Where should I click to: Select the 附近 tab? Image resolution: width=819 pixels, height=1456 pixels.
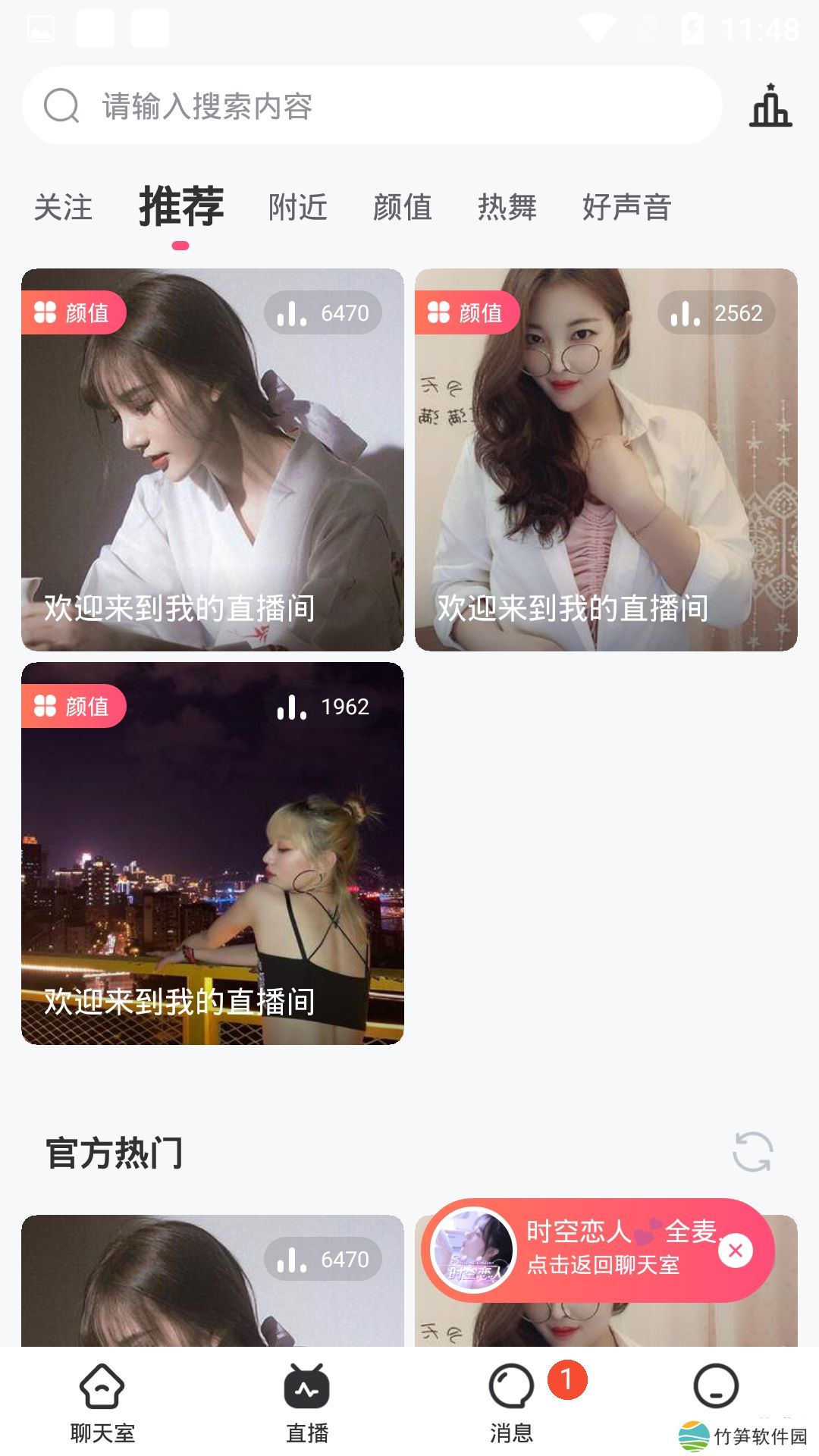pos(297,207)
